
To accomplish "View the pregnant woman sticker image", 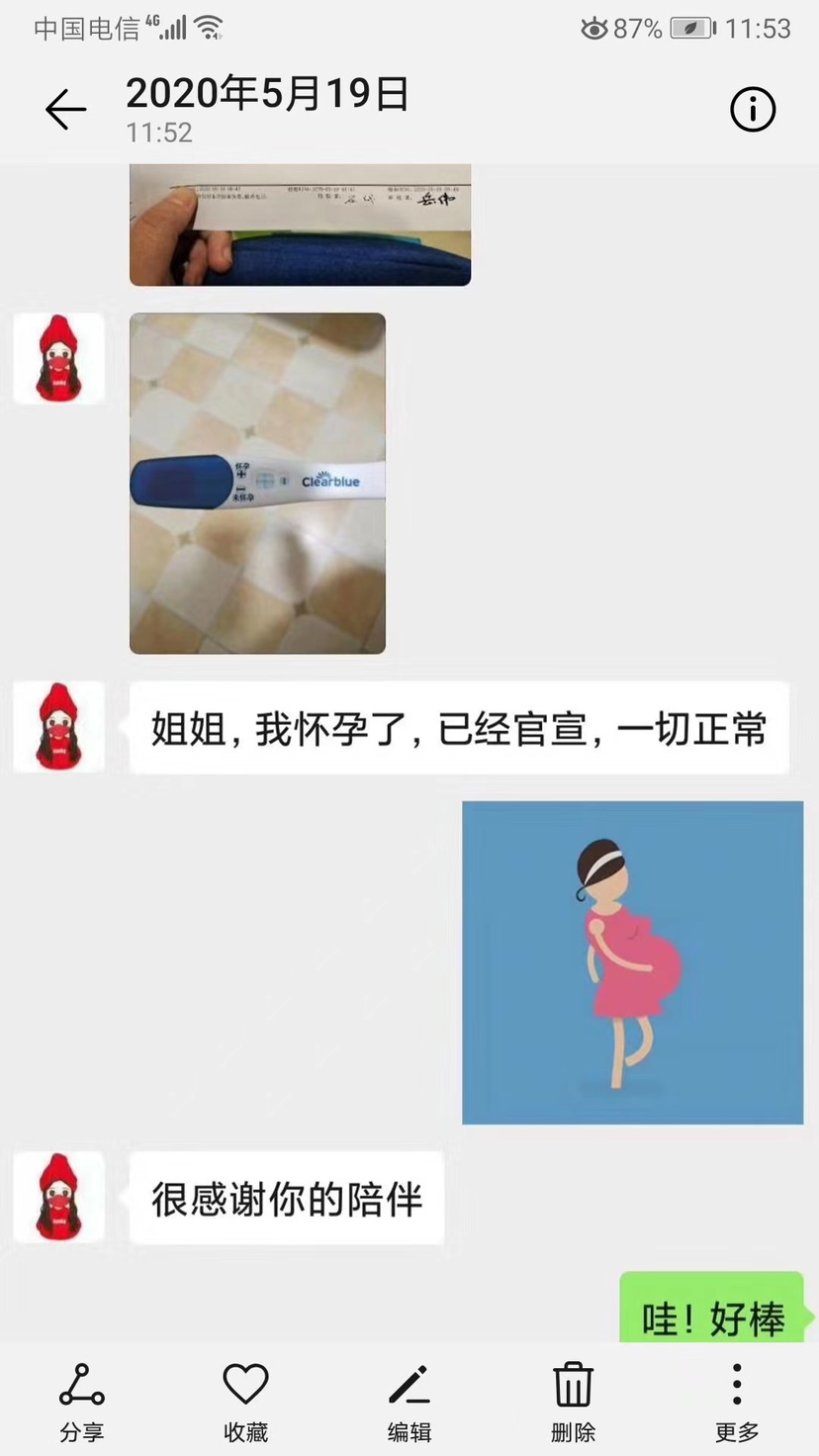I will [632, 962].
